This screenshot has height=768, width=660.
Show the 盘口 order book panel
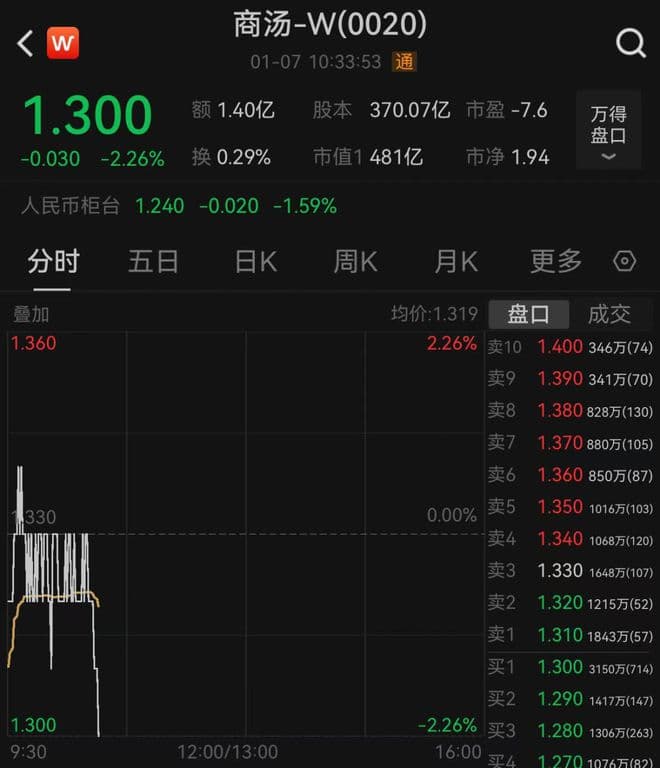tap(528, 314)
